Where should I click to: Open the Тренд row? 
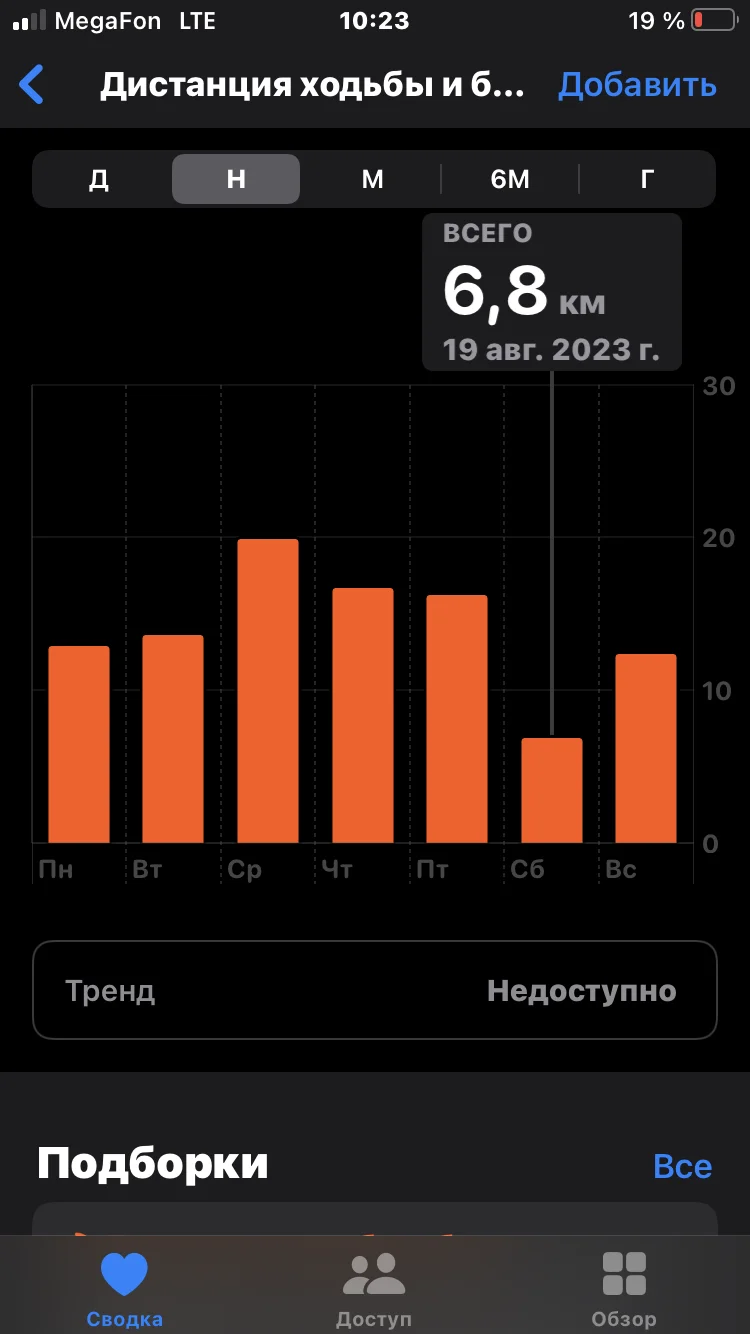375,990
